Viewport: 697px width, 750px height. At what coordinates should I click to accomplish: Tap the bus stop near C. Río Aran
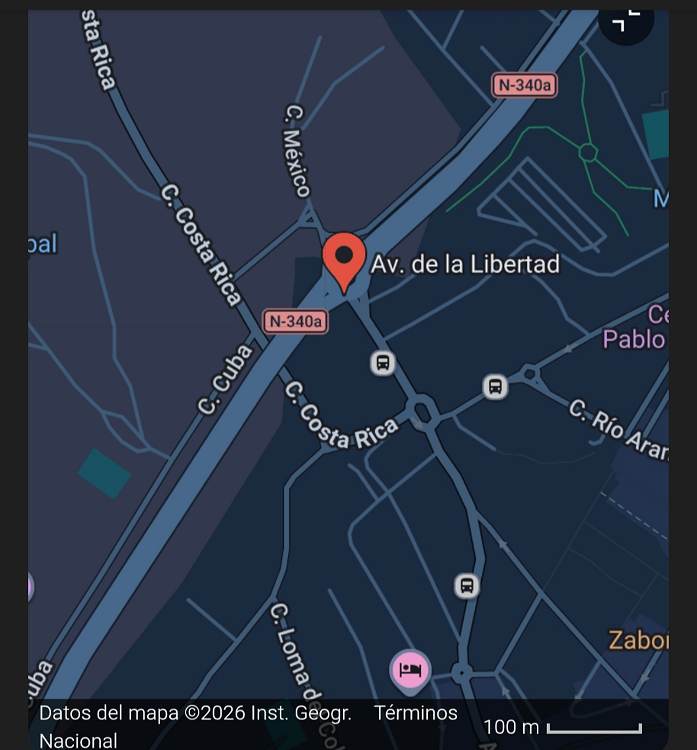(x=495, y=386)
